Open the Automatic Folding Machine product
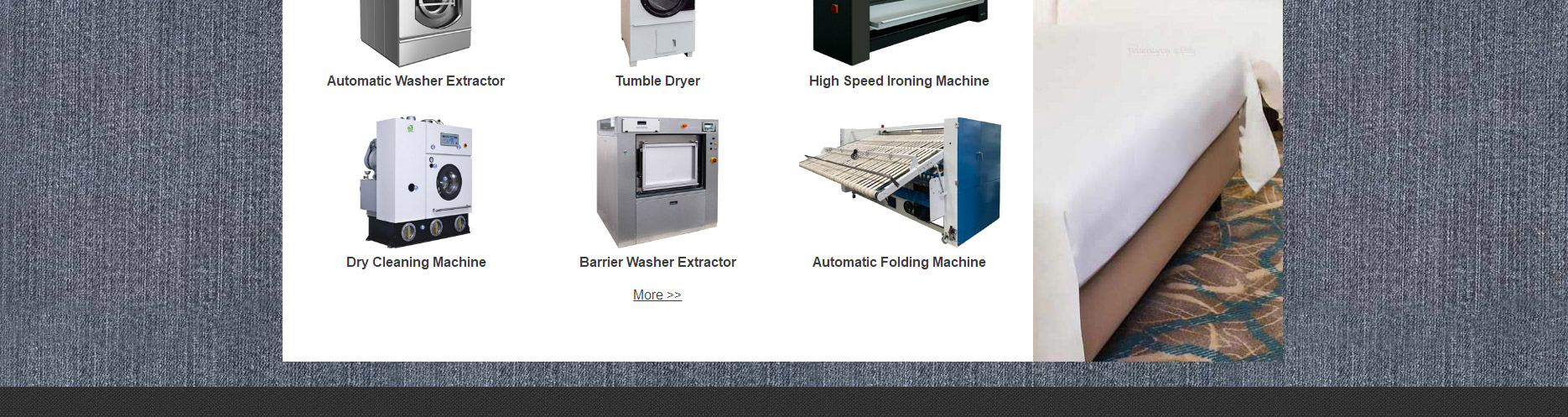 [899, 262]
